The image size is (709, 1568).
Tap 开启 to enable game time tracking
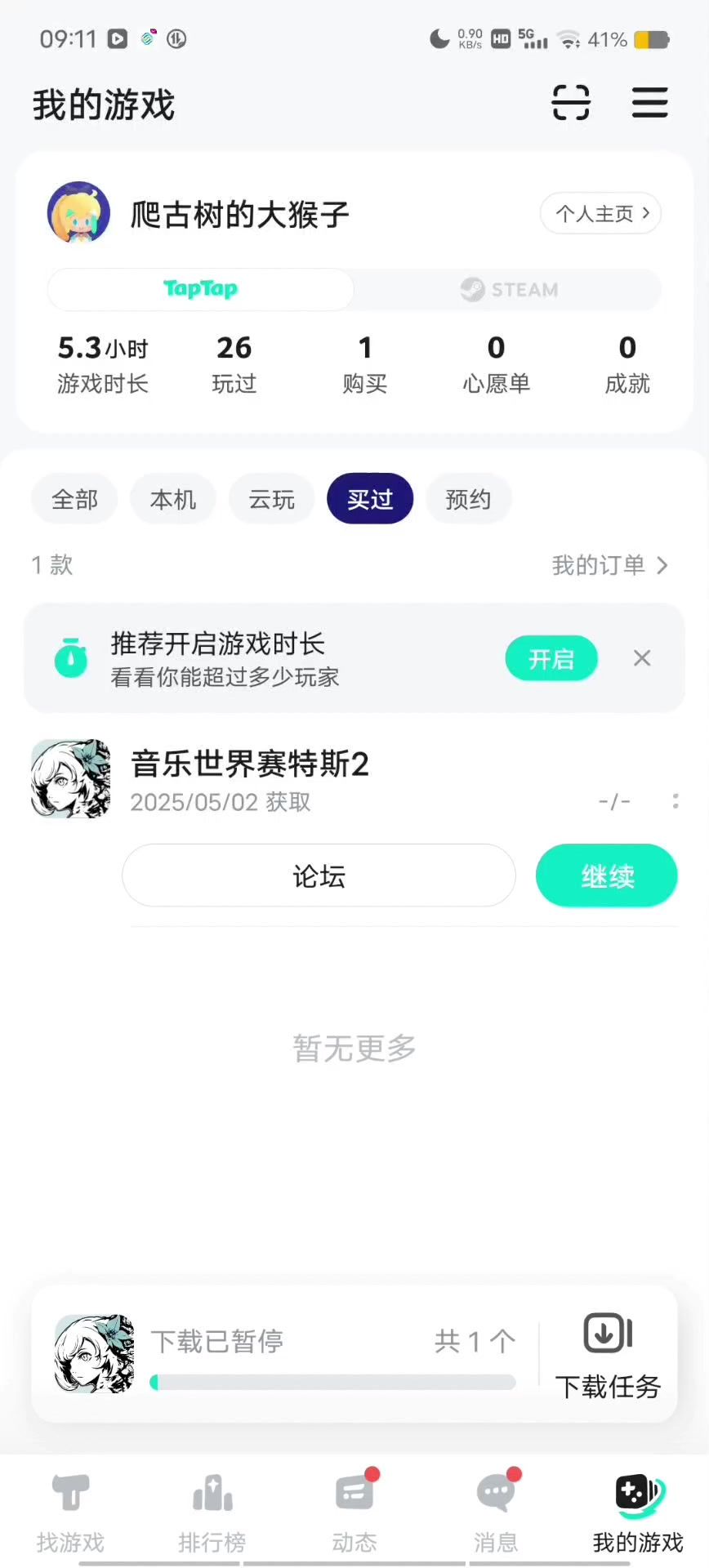pyautogui.click(x=551, y=658)
